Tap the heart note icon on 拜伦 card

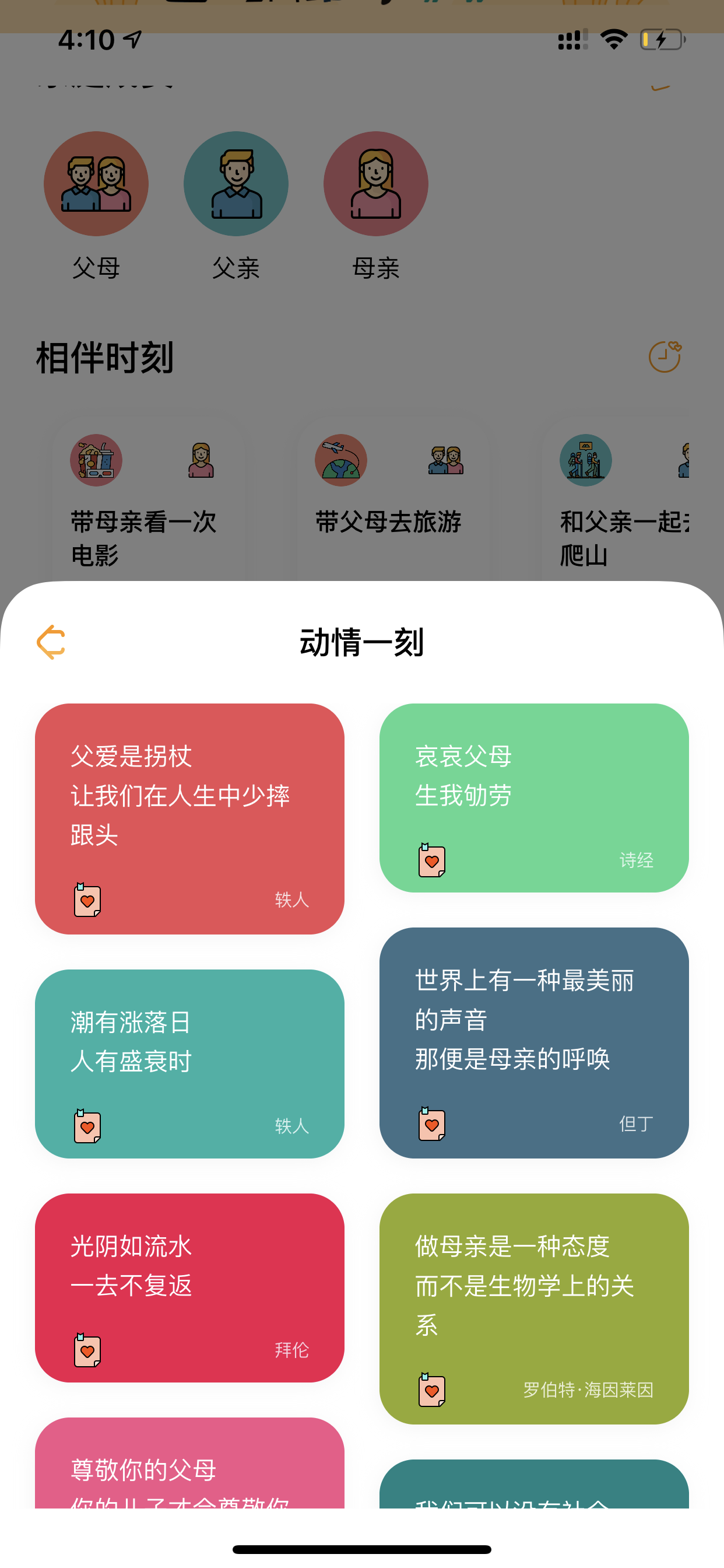pyautogui.click(x=87, y=1349)
